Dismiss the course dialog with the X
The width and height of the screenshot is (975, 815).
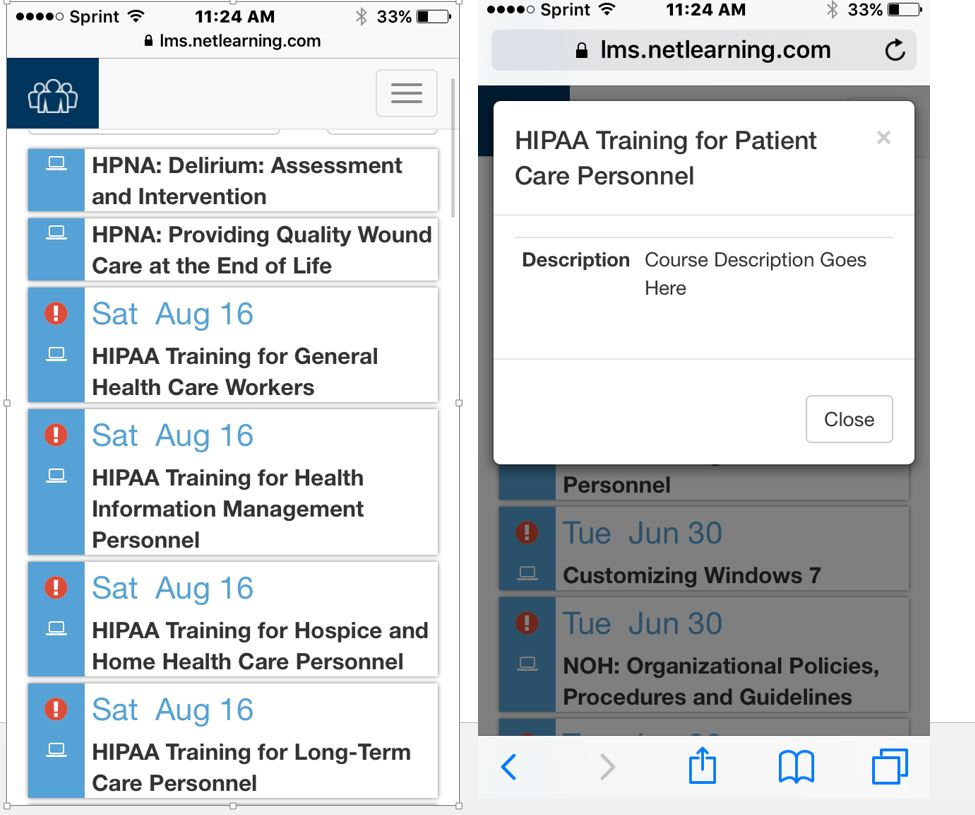(883, 138)
